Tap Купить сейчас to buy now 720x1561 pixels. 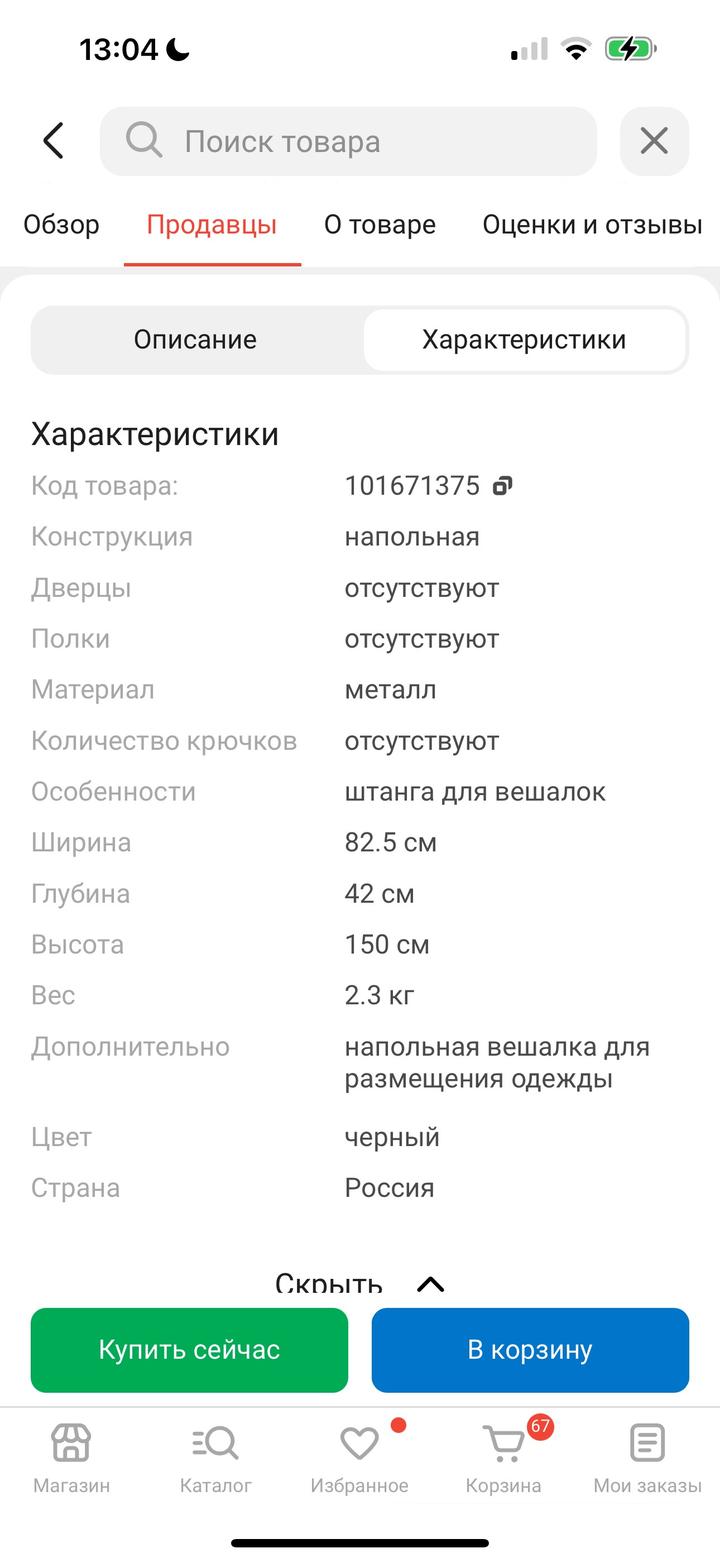coord(189,1350)
